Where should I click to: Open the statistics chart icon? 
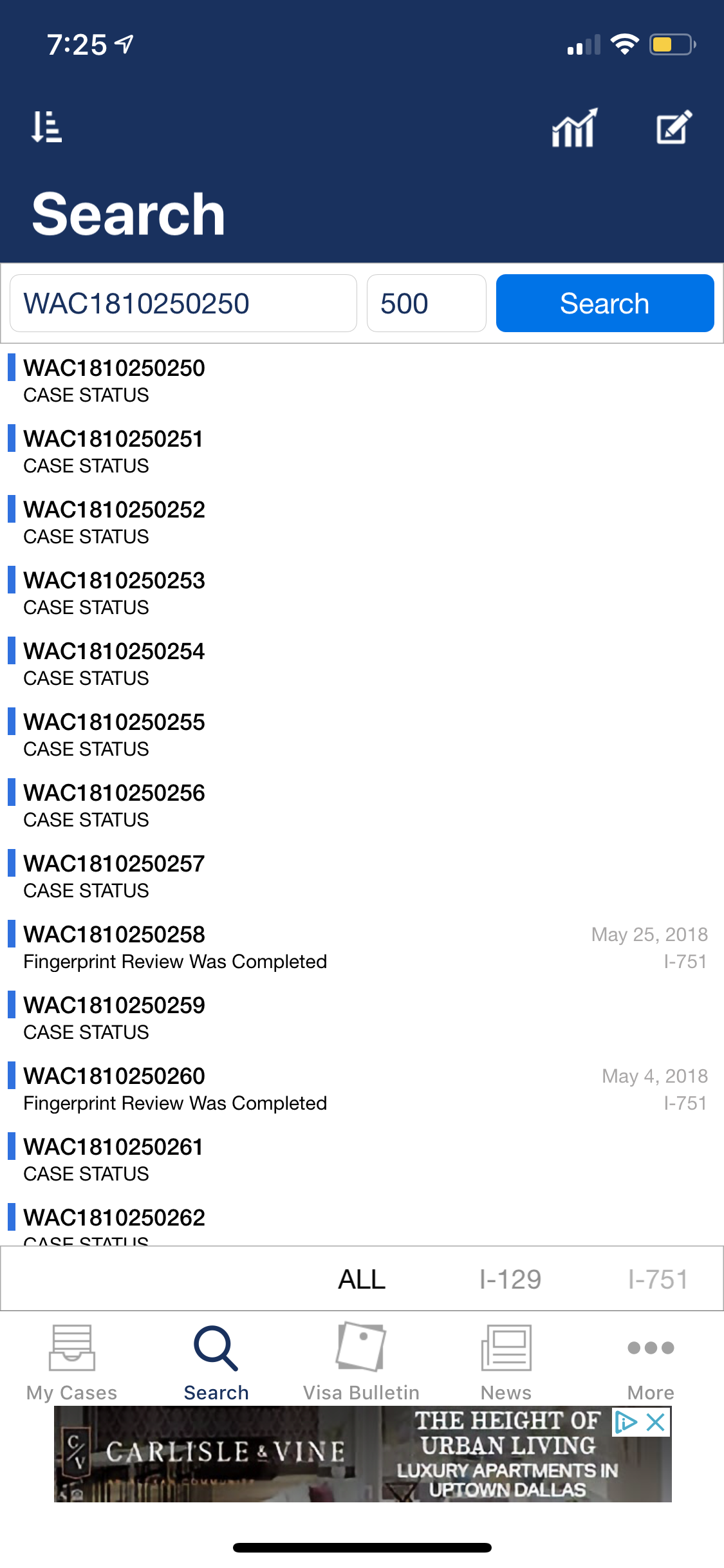[x=574, y=127]
